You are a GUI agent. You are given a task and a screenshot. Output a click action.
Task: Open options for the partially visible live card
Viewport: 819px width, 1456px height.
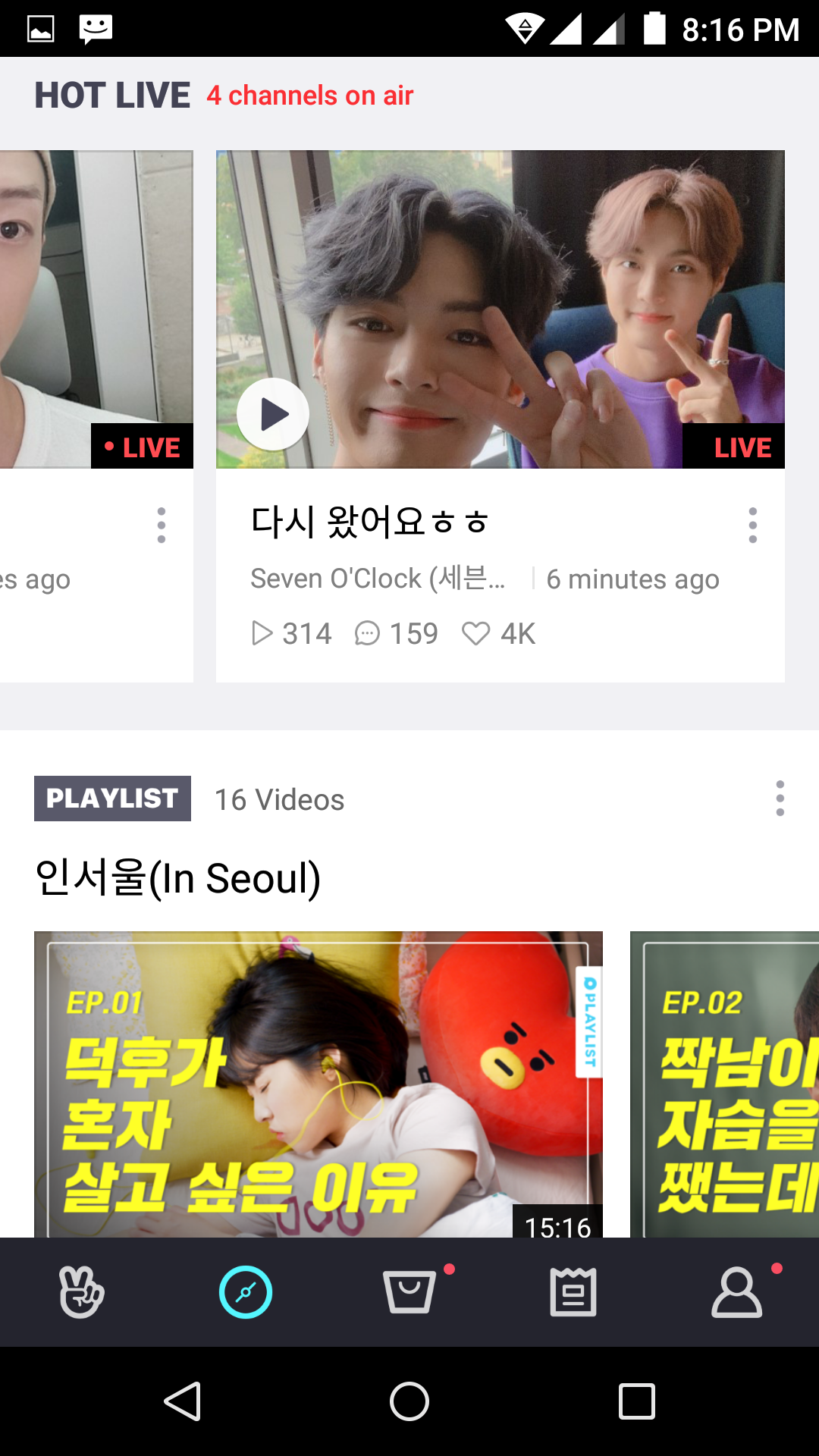coord(161,526)
